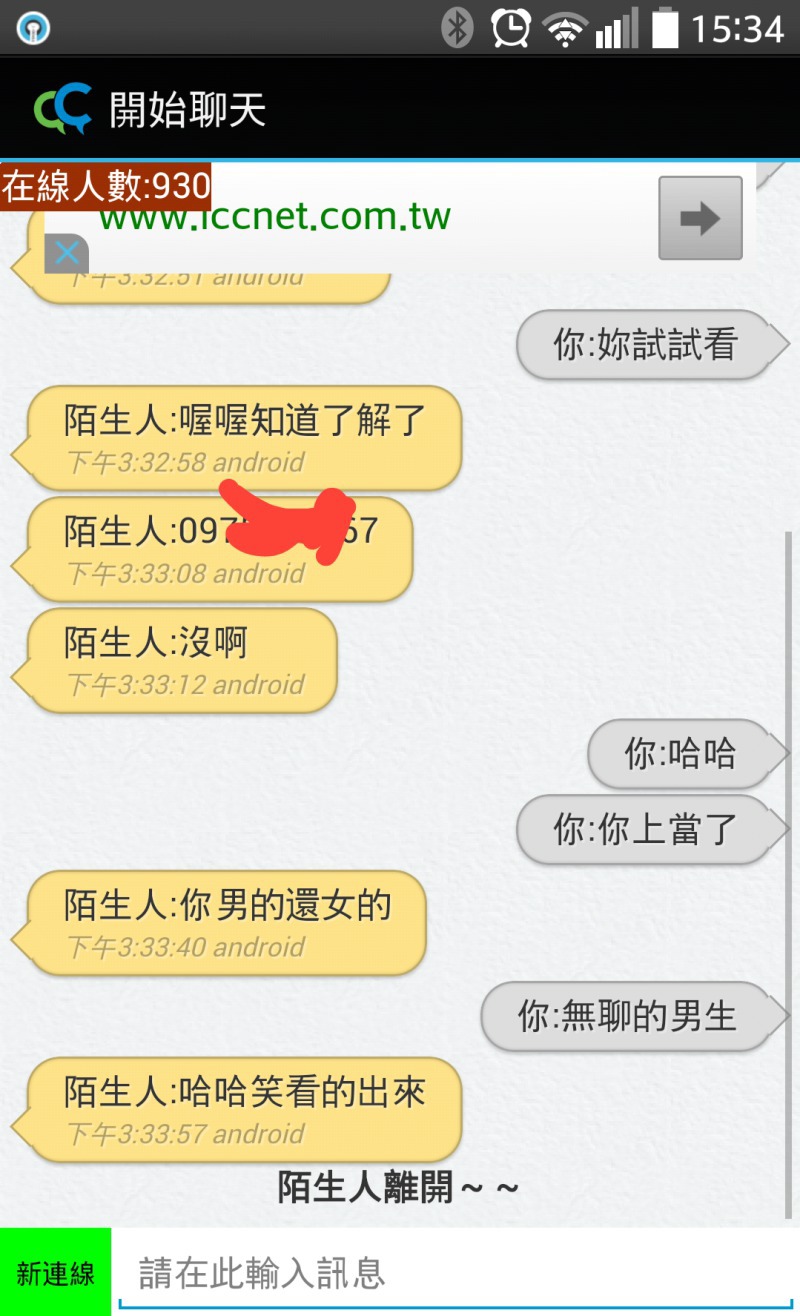
Task: Focus the 請在此輸入訊息 message field
Action: 456,1272
